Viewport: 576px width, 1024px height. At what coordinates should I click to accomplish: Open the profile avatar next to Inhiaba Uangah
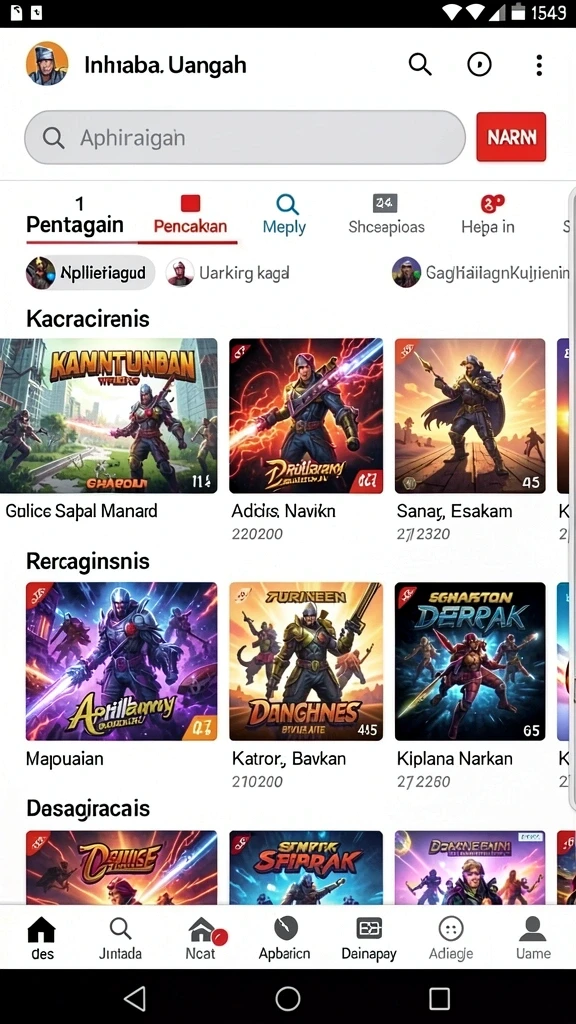[x=47, y=63]
